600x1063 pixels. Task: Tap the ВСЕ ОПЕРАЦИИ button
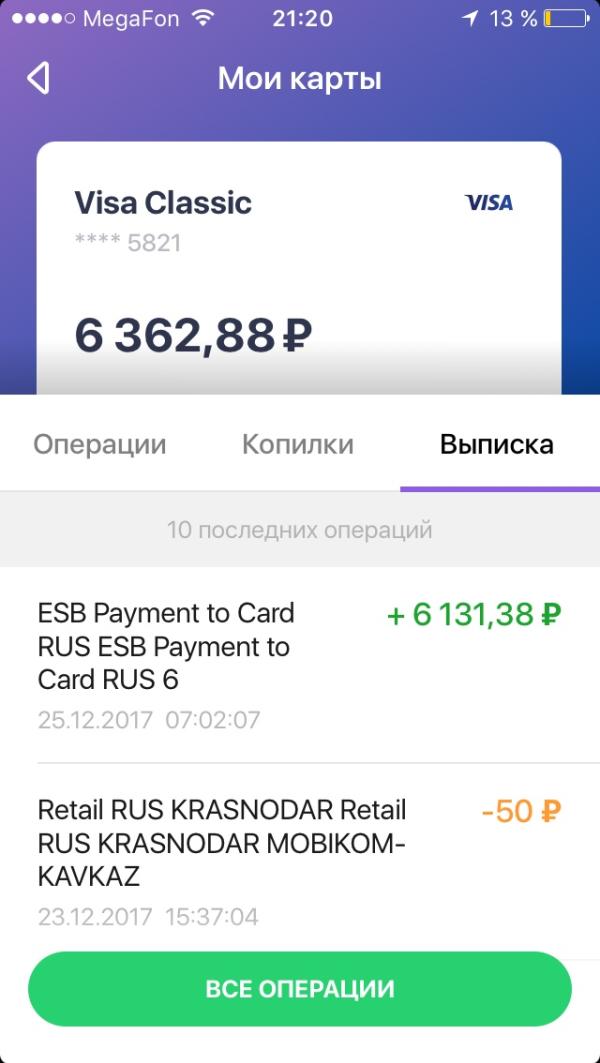coord(300,989)
